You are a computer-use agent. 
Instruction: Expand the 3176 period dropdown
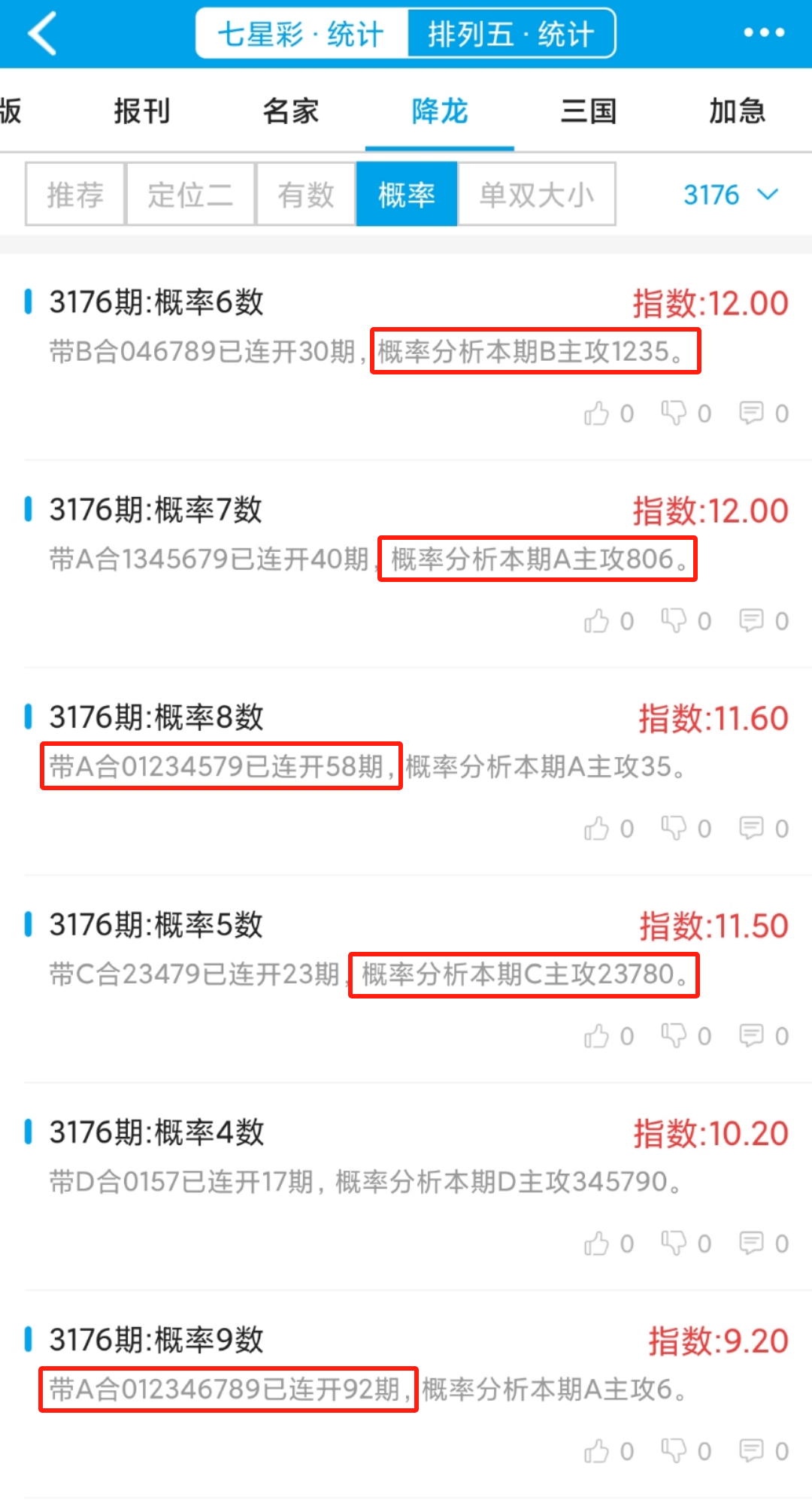[x=729, y=195]
